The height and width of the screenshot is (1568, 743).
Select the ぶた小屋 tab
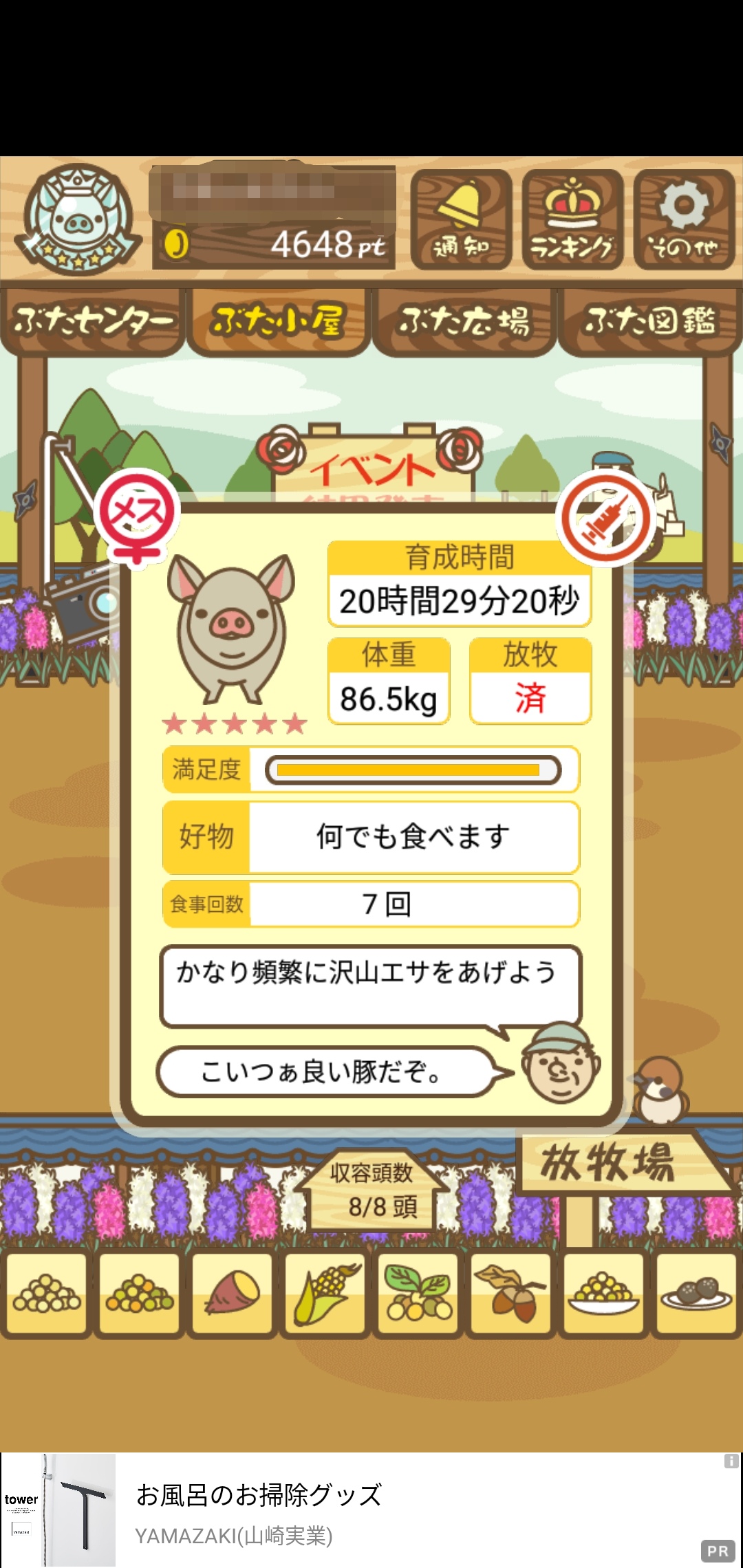coord(279,321)
